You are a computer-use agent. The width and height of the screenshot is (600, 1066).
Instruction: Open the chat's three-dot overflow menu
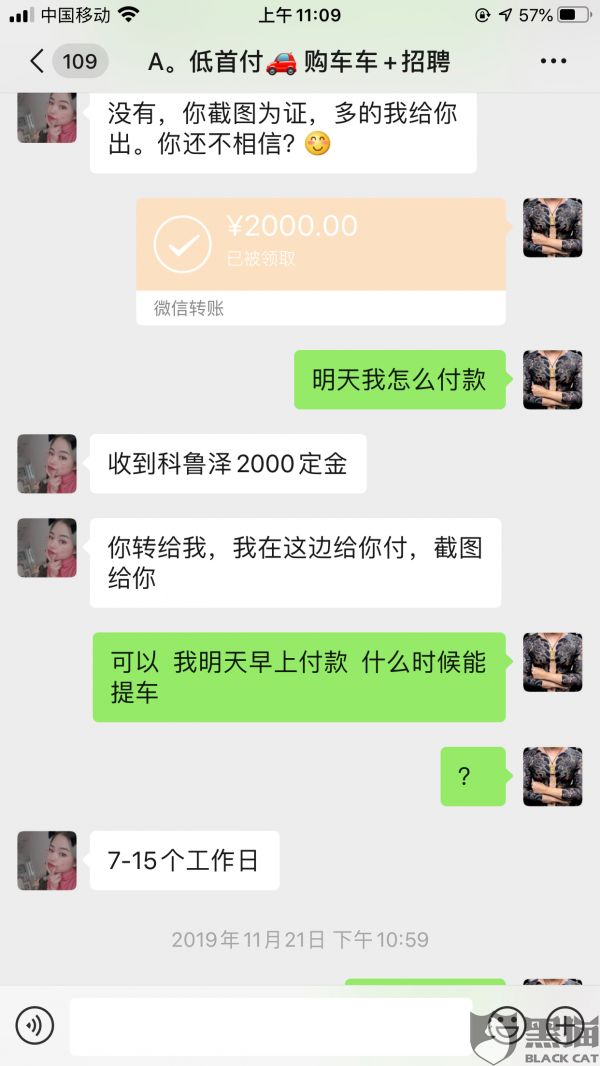[553, 62]
